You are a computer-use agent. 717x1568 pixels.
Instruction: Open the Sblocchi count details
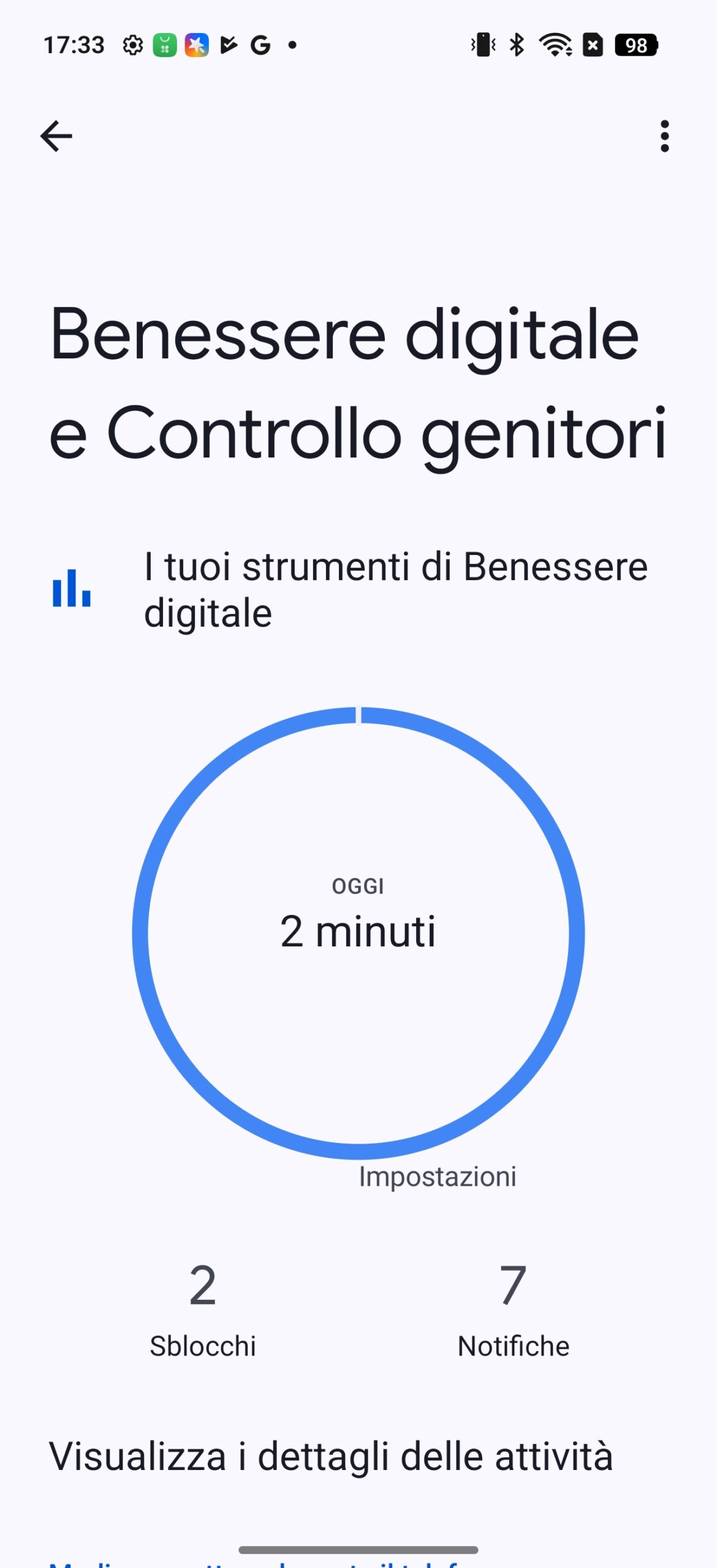click(203, 1310)
